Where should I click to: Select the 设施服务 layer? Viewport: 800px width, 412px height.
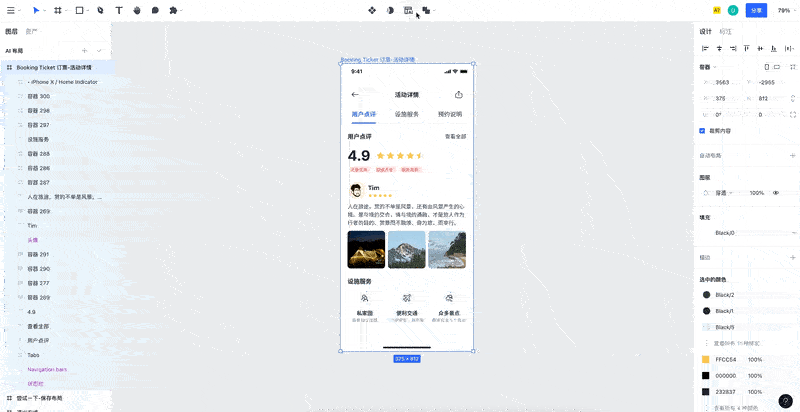click(x=37, y=139)
